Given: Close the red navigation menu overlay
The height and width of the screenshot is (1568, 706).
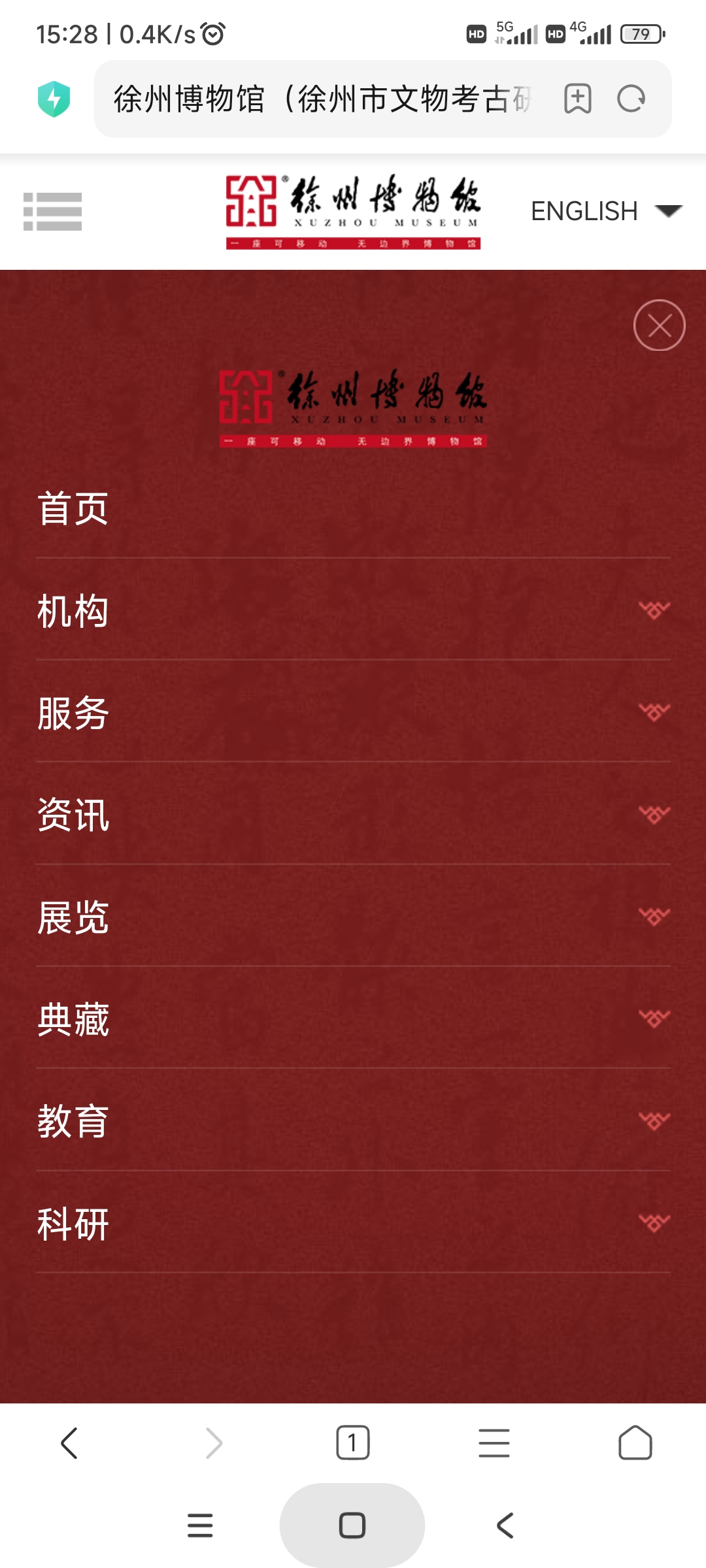Looking at the screenshot, I should pyautogui.click(x=659, y=325).
